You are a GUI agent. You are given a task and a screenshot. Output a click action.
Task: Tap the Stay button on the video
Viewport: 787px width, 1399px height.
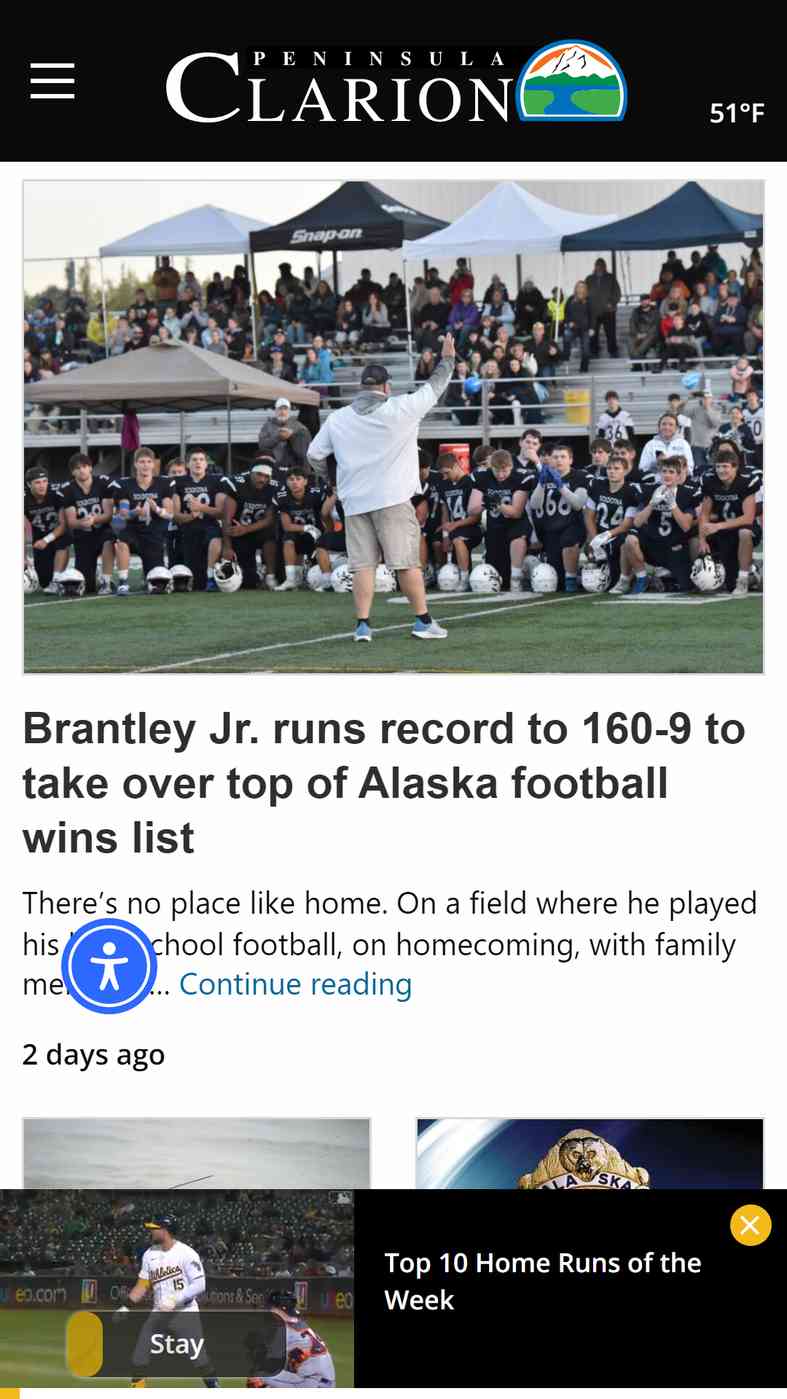(x=176, y=1344)
